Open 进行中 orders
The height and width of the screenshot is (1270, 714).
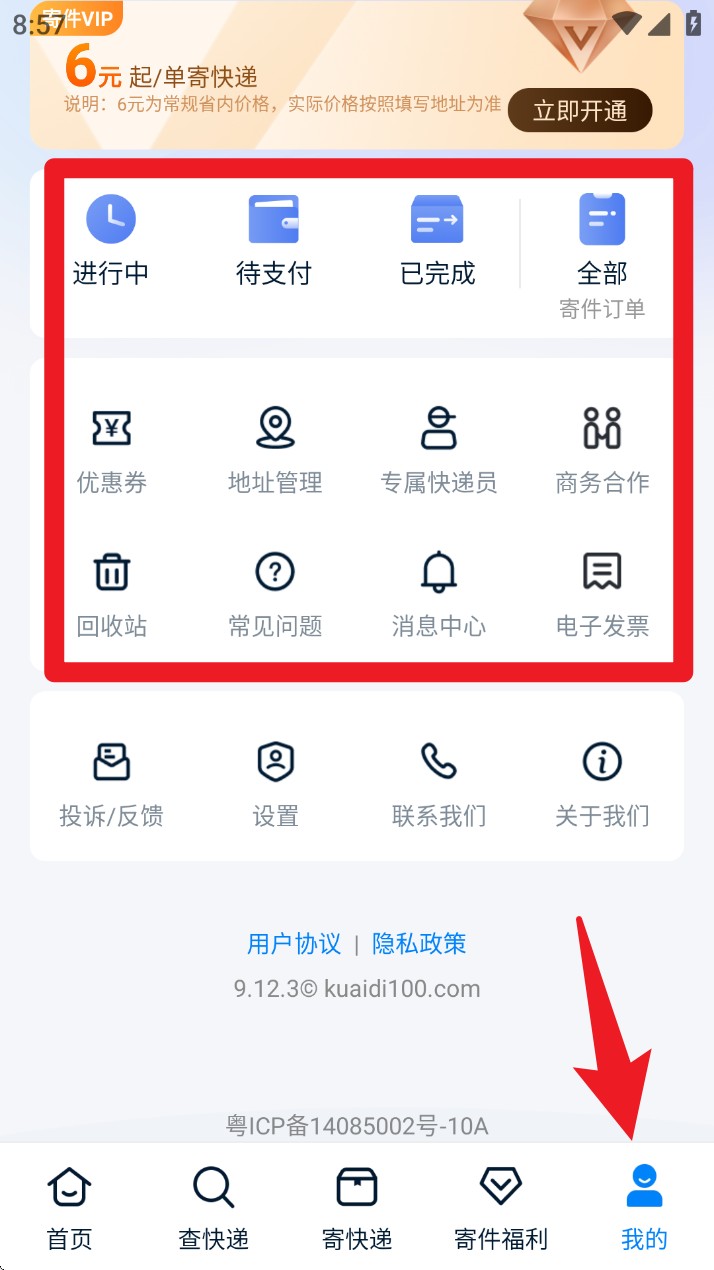(x=111, y=242)
